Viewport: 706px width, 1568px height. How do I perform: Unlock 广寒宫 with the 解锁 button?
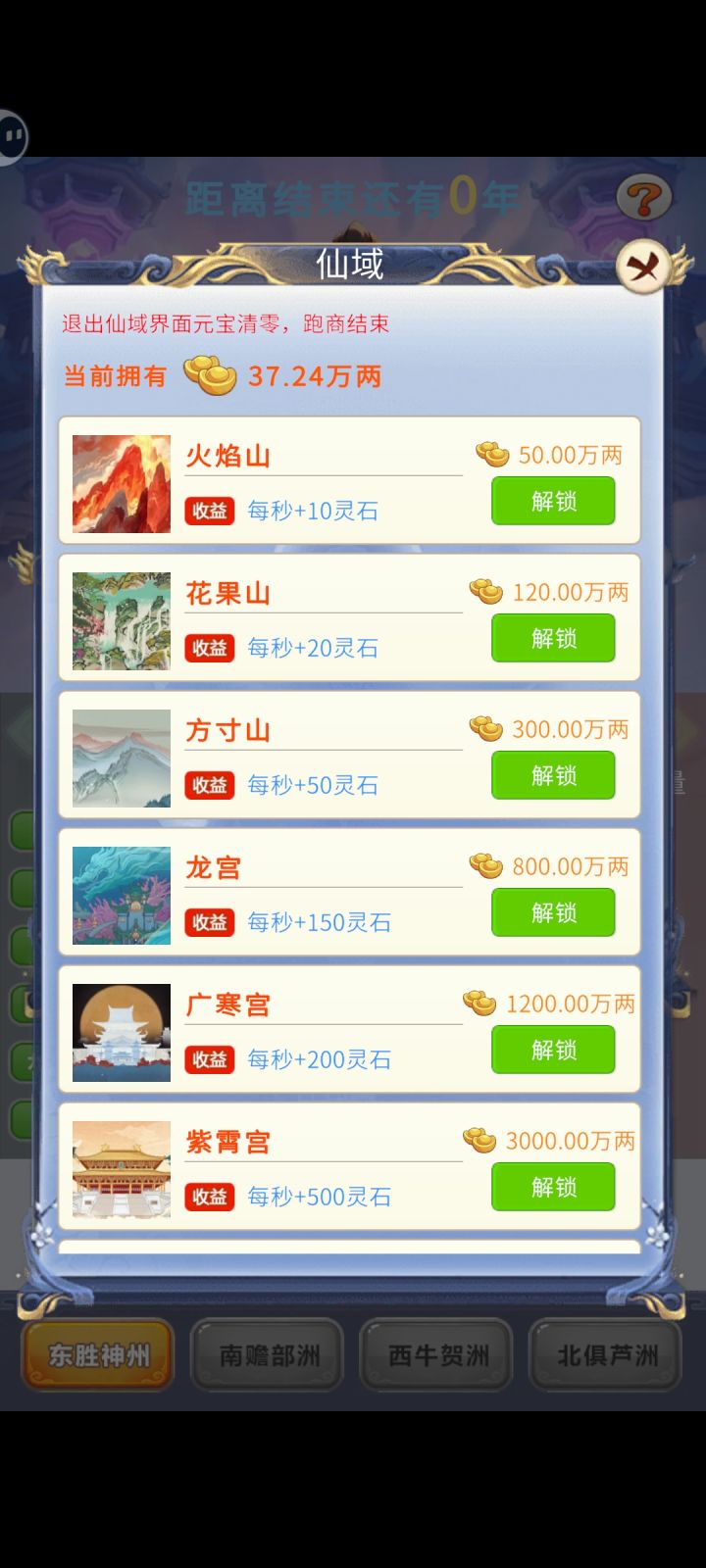pos(553,1050)
